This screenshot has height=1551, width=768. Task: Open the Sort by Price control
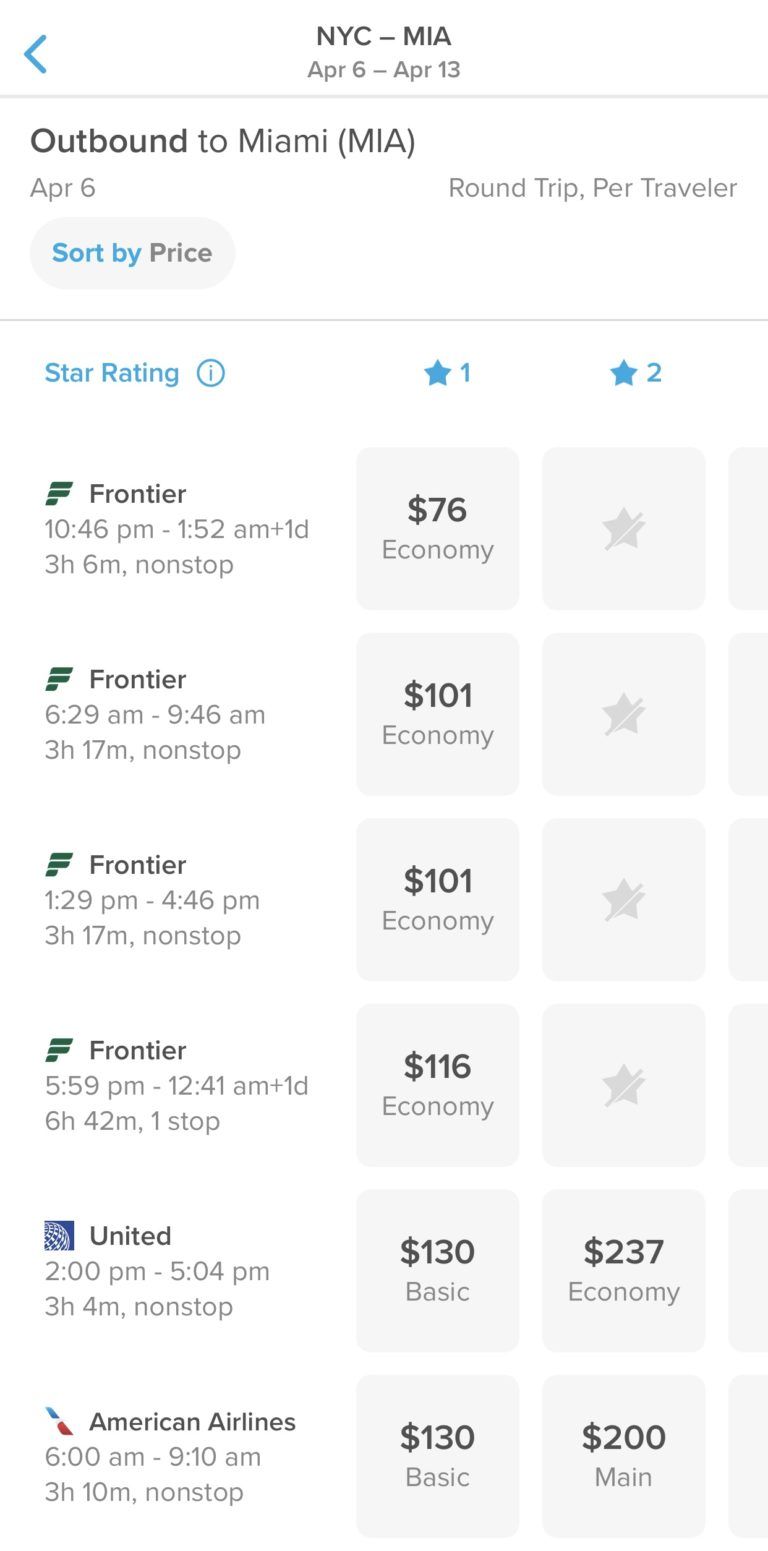click(132, 252)
